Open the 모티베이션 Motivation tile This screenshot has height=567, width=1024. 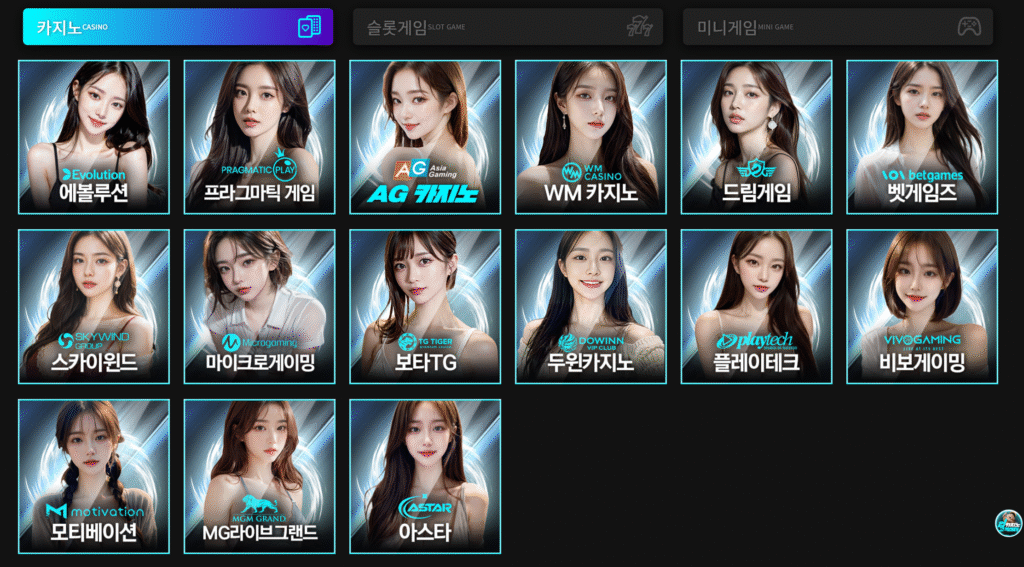click(94, 477)
